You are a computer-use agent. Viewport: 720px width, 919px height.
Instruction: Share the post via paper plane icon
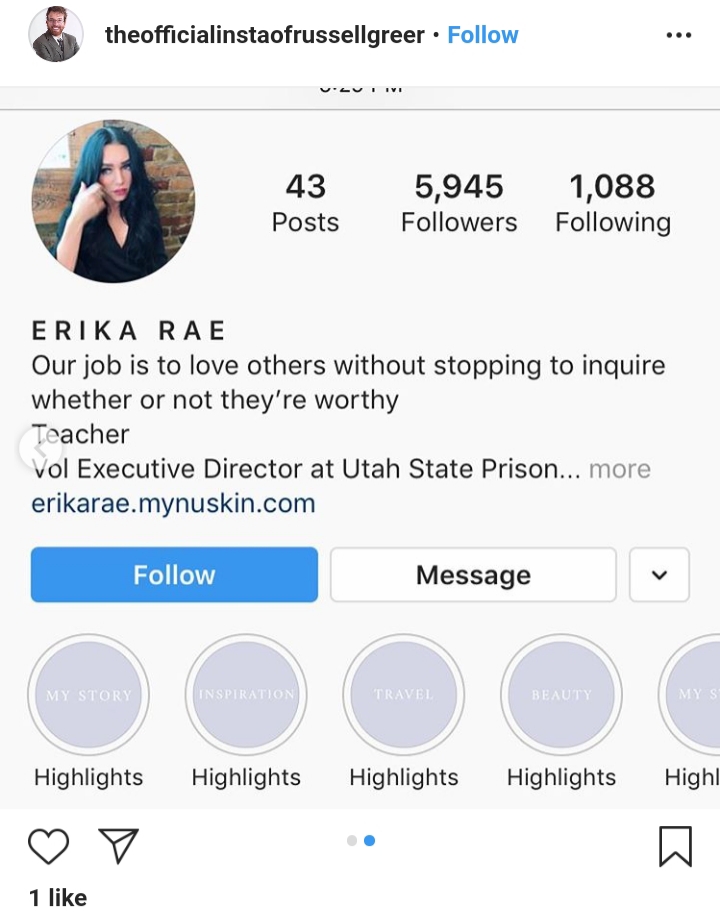click(118, 846)
